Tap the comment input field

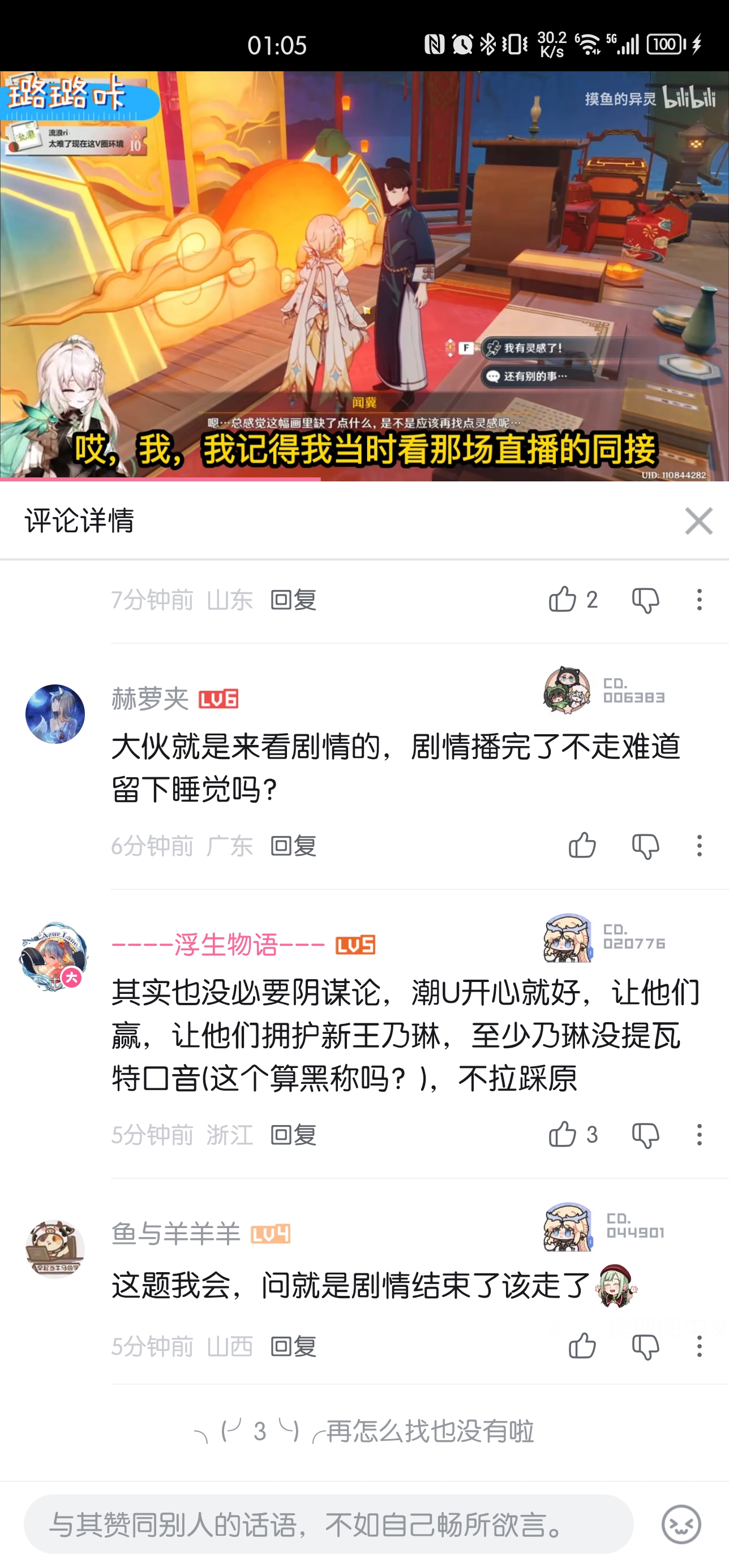[x=329, y=1523]
